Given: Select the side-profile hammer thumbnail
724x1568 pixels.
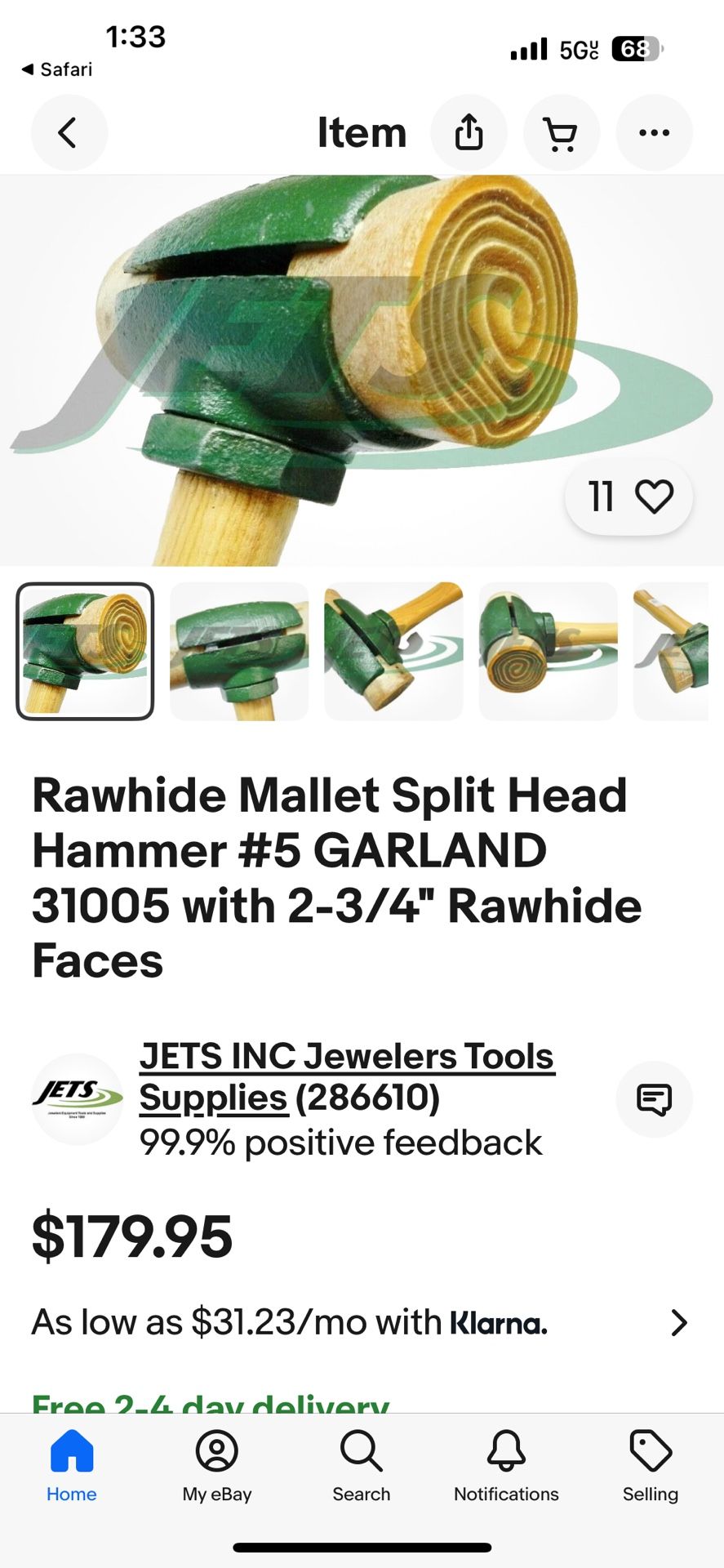Looking at the screenshot, I should click(393, 651).
